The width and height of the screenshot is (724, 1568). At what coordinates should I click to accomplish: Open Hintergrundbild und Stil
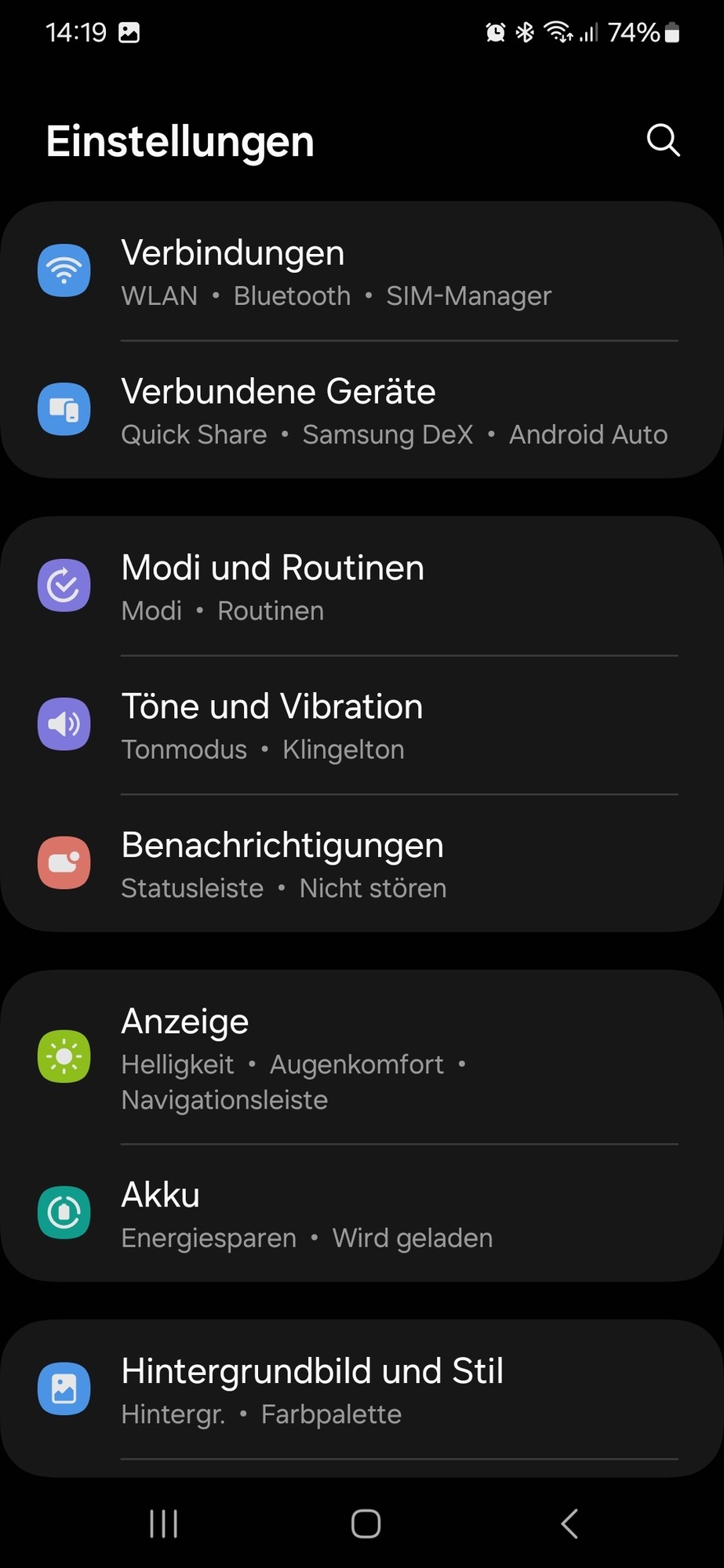coord(361,1390)
